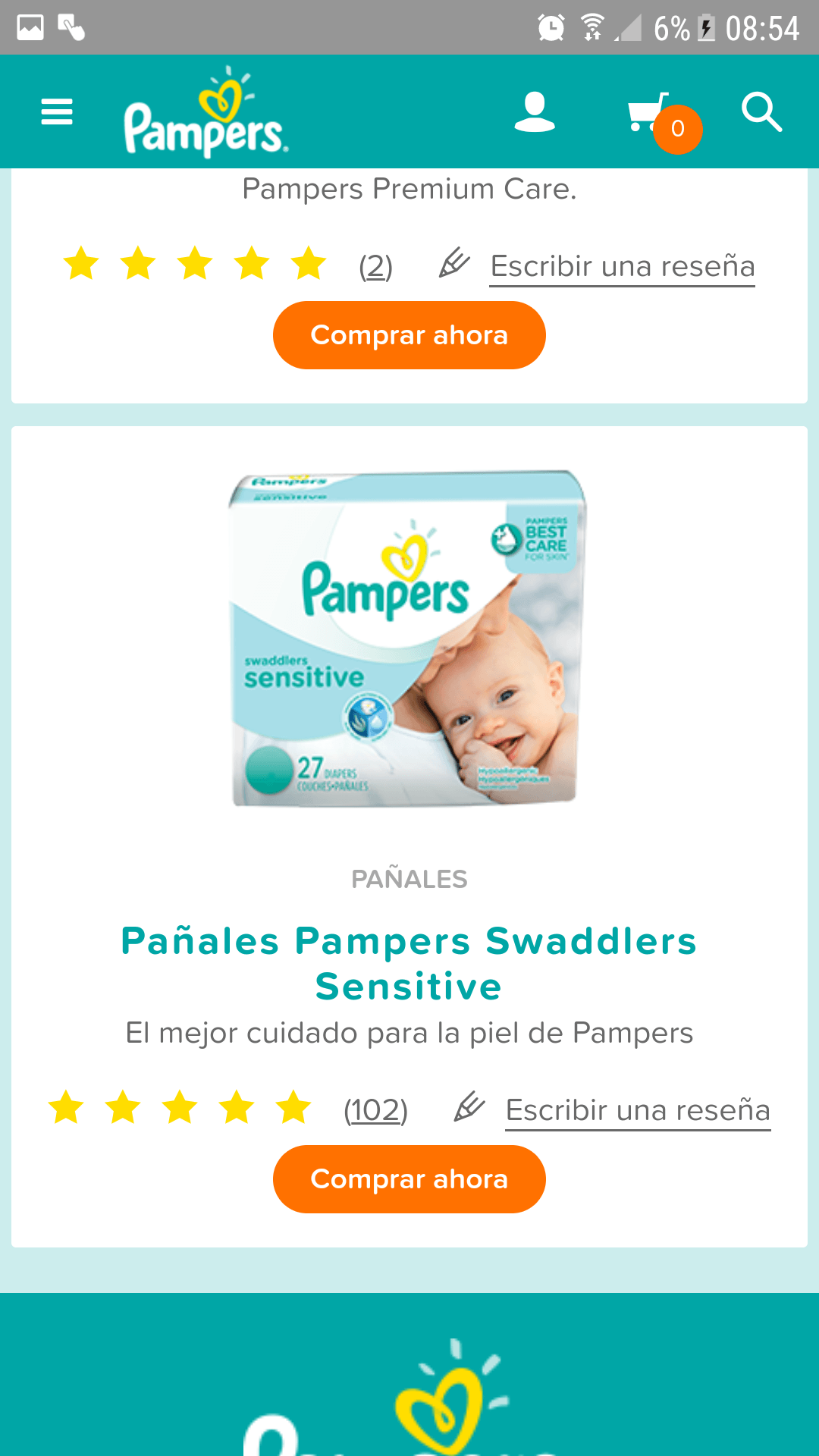819x1456 pixels.
Task: Open the hamburger menu
Action: 57,112
